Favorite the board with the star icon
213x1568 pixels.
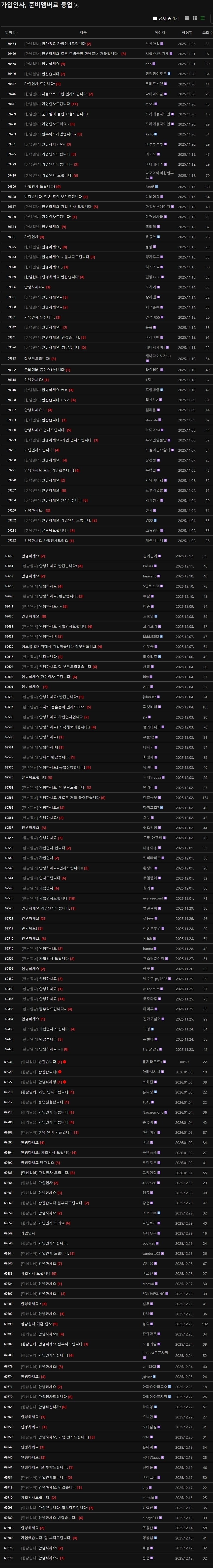(76, 5)
